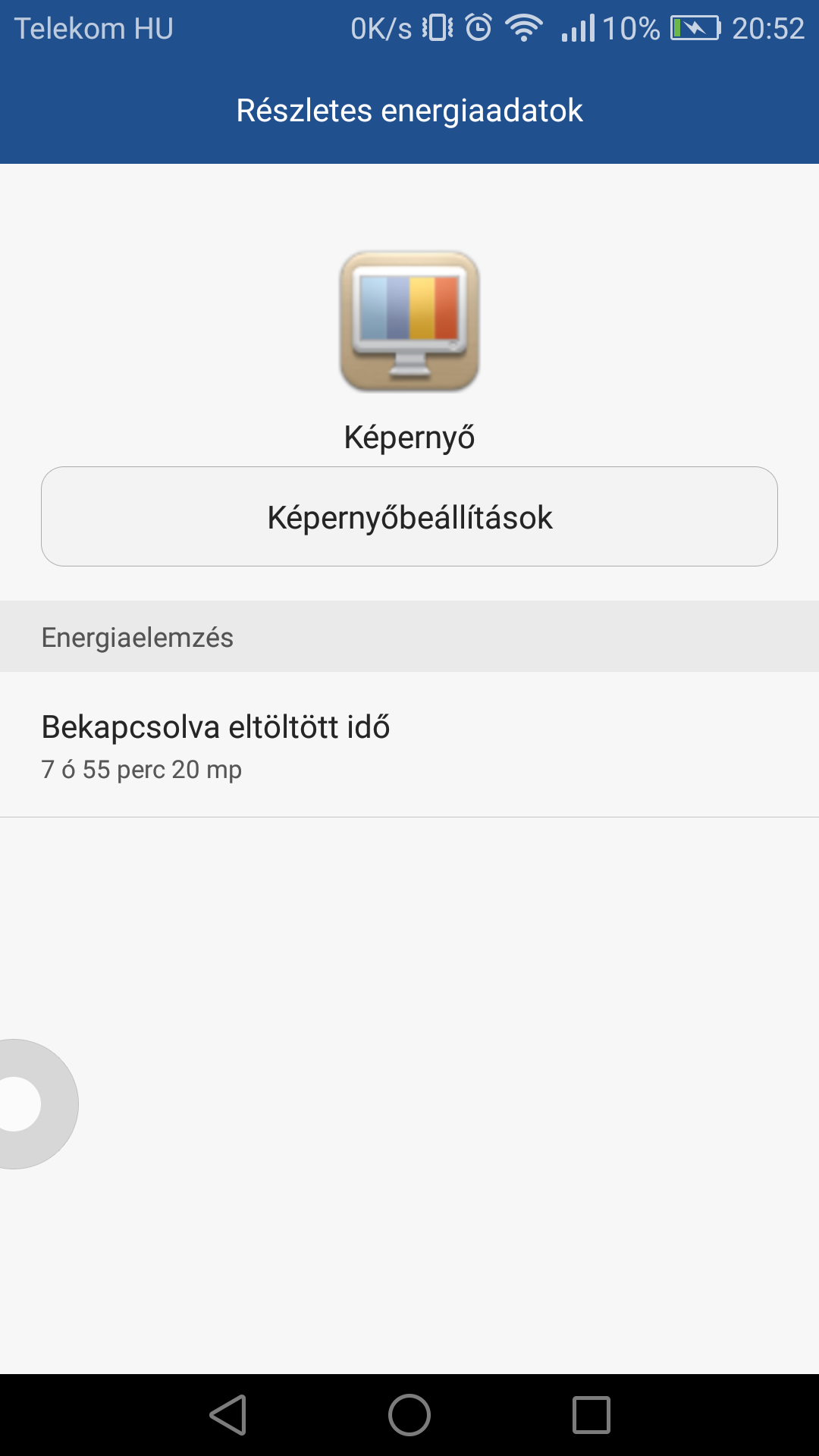Go back using the system back button
This screenshot has width=819, height=1456.
(x=228, y=1415)
